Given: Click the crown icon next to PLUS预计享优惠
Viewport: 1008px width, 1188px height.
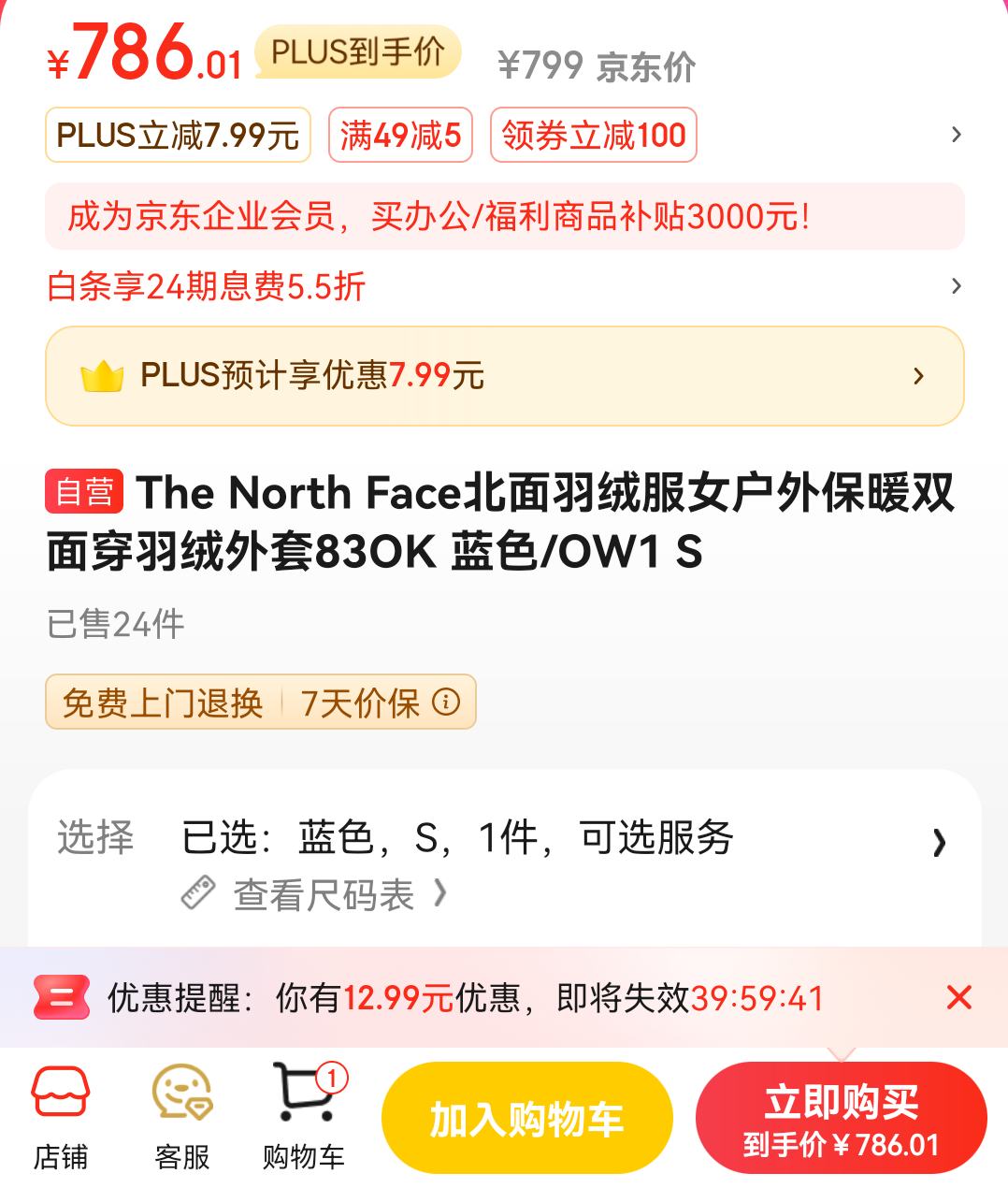Looking at the screenshot, I should 101,375.
